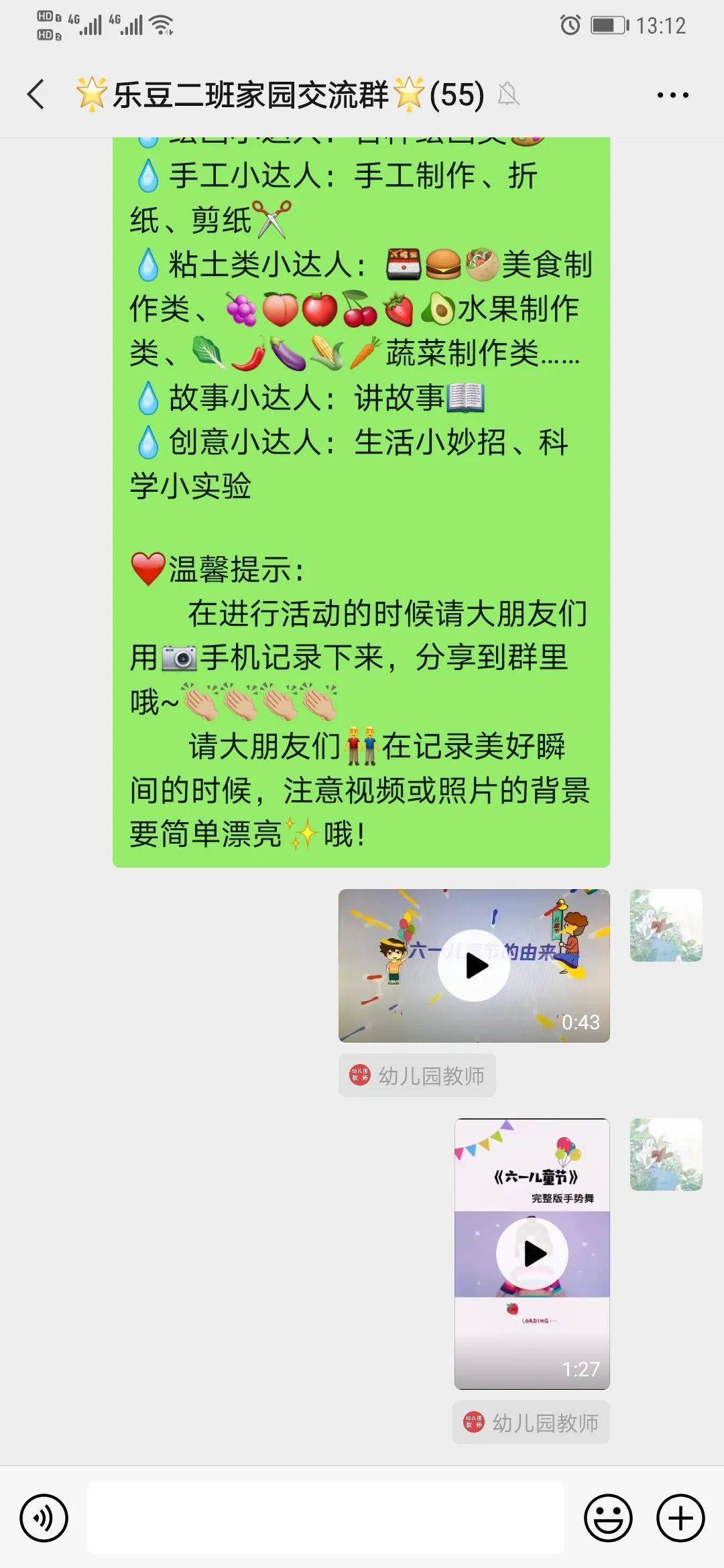Screen dimensions: 724x1568
Task: Tap the message text field
Action: [x=325, y=1518]
